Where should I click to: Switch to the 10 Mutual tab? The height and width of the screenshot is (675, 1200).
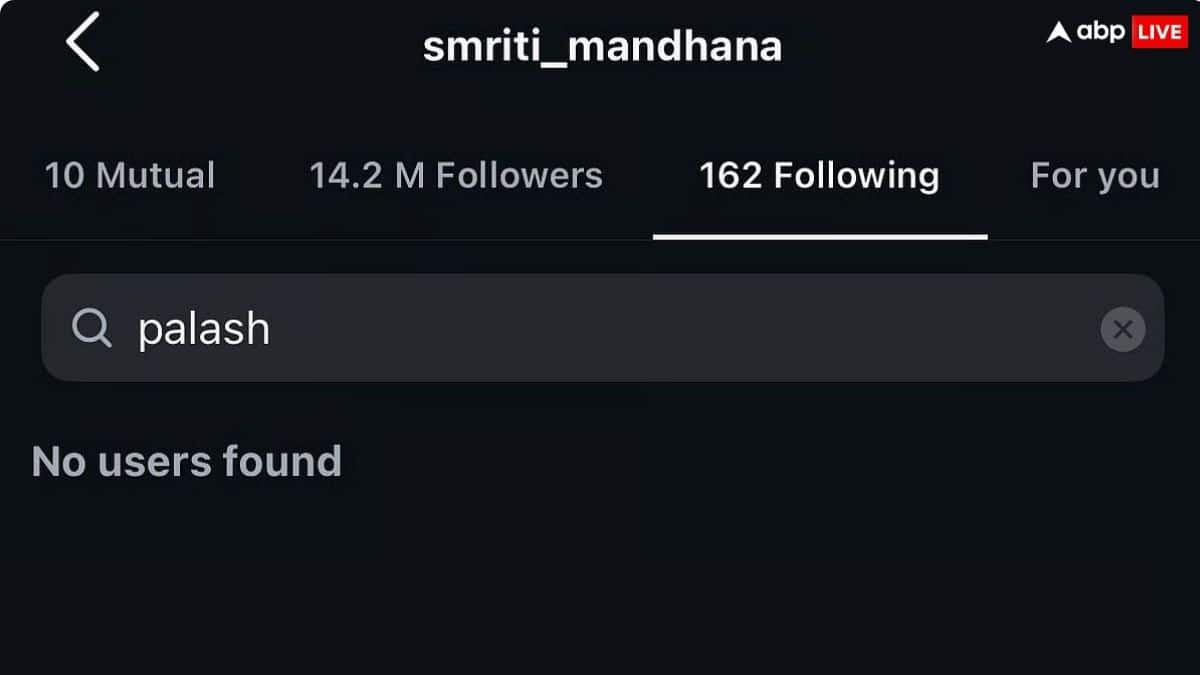(130, 176)
